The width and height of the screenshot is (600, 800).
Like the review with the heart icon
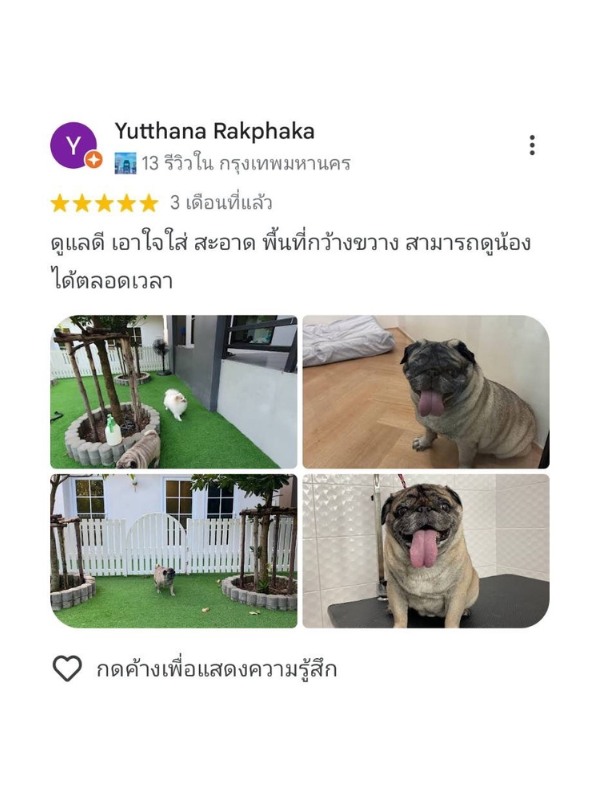point(67,668)
